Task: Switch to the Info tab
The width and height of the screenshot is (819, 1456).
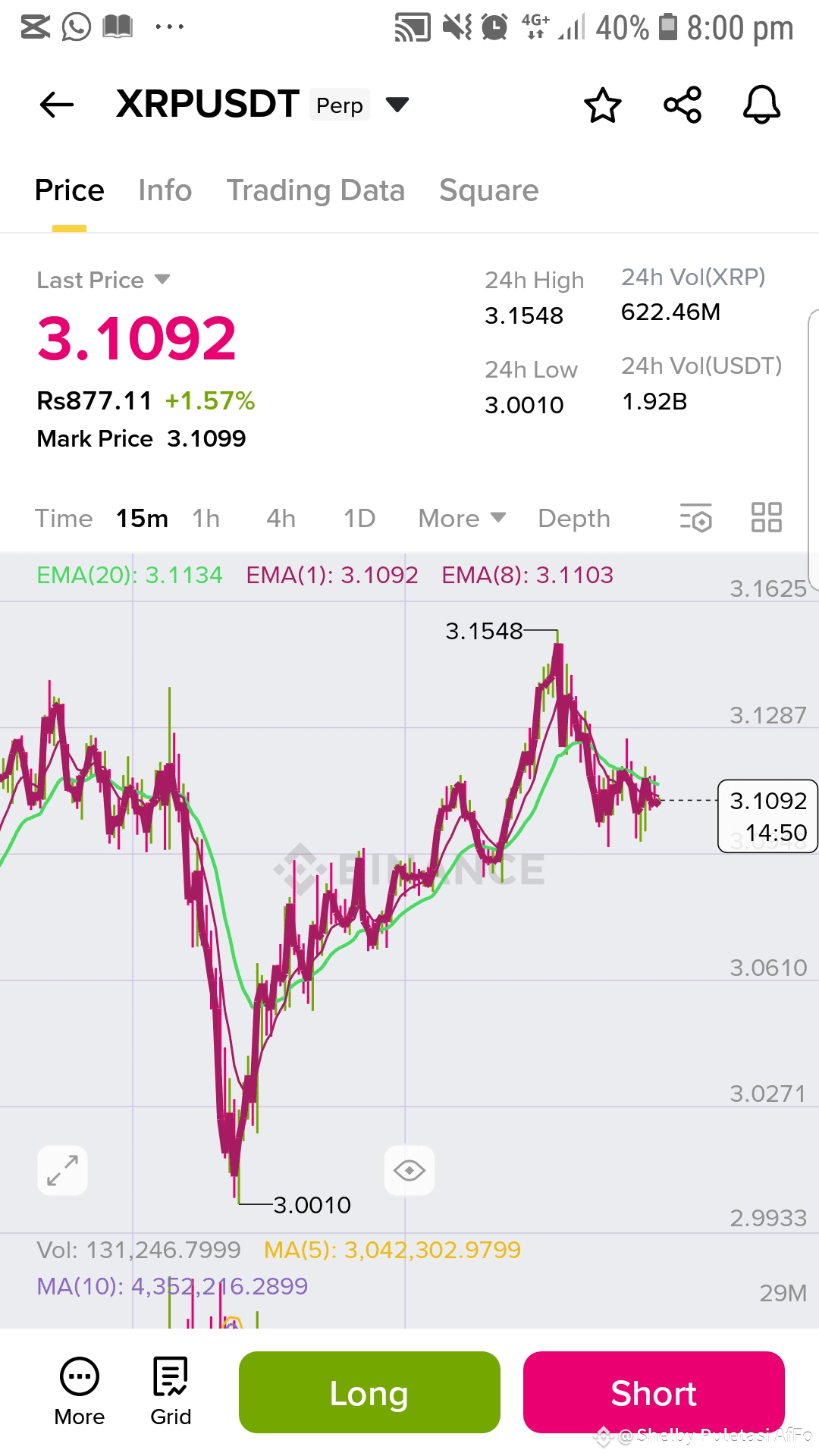Action: click(x=165, y=190)
